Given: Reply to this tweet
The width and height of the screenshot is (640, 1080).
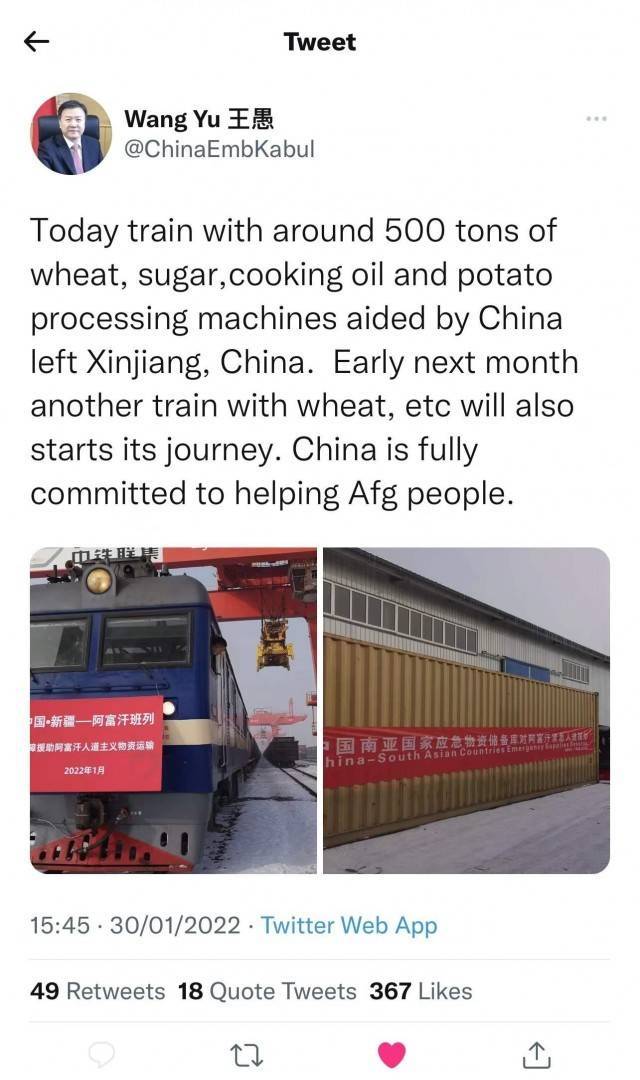Looking at the screenshot, I should click(x=102, y=1054).
